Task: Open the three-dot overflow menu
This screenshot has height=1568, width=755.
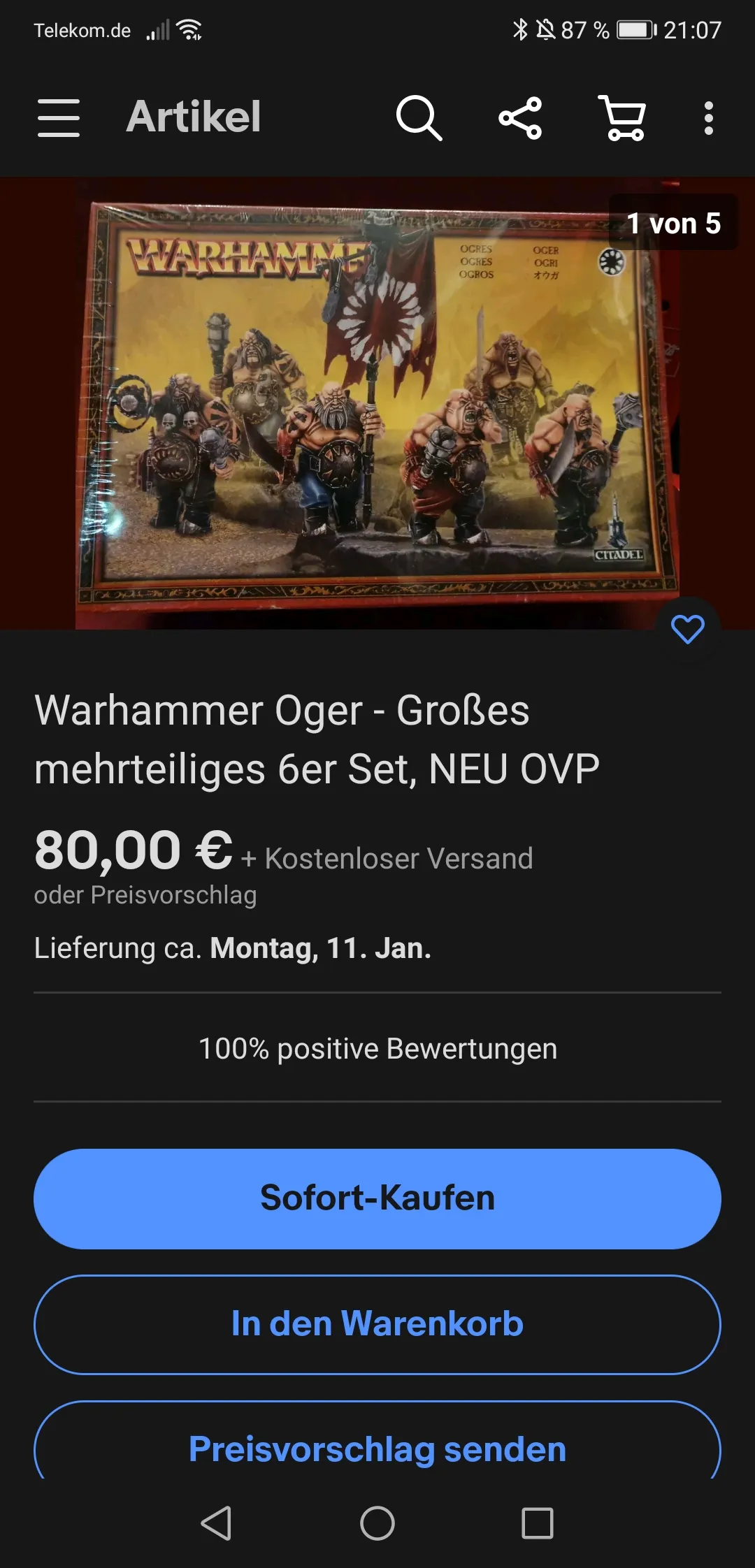Action: pos(708,117)
